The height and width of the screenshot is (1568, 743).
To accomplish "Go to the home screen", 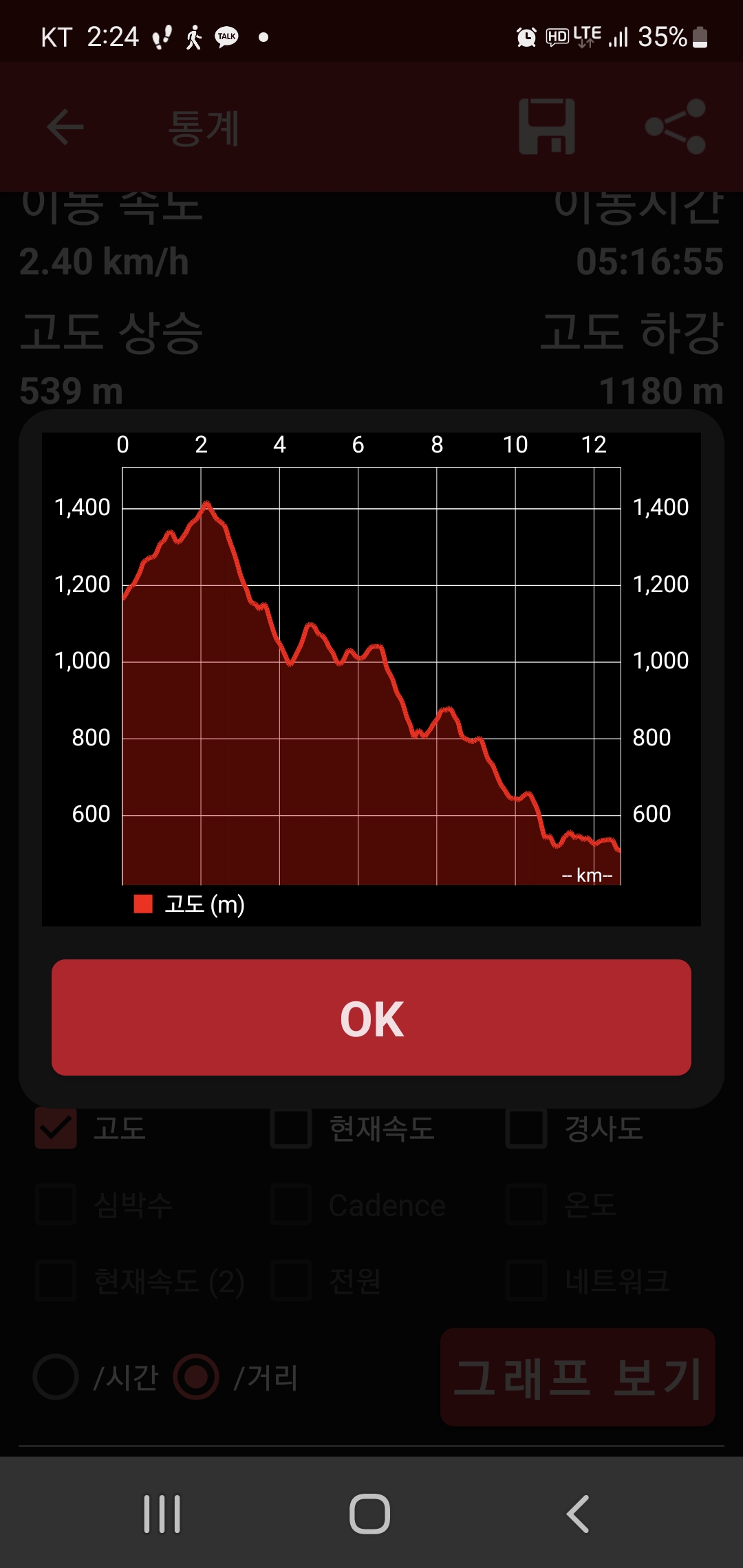I will pos(370,1514).
